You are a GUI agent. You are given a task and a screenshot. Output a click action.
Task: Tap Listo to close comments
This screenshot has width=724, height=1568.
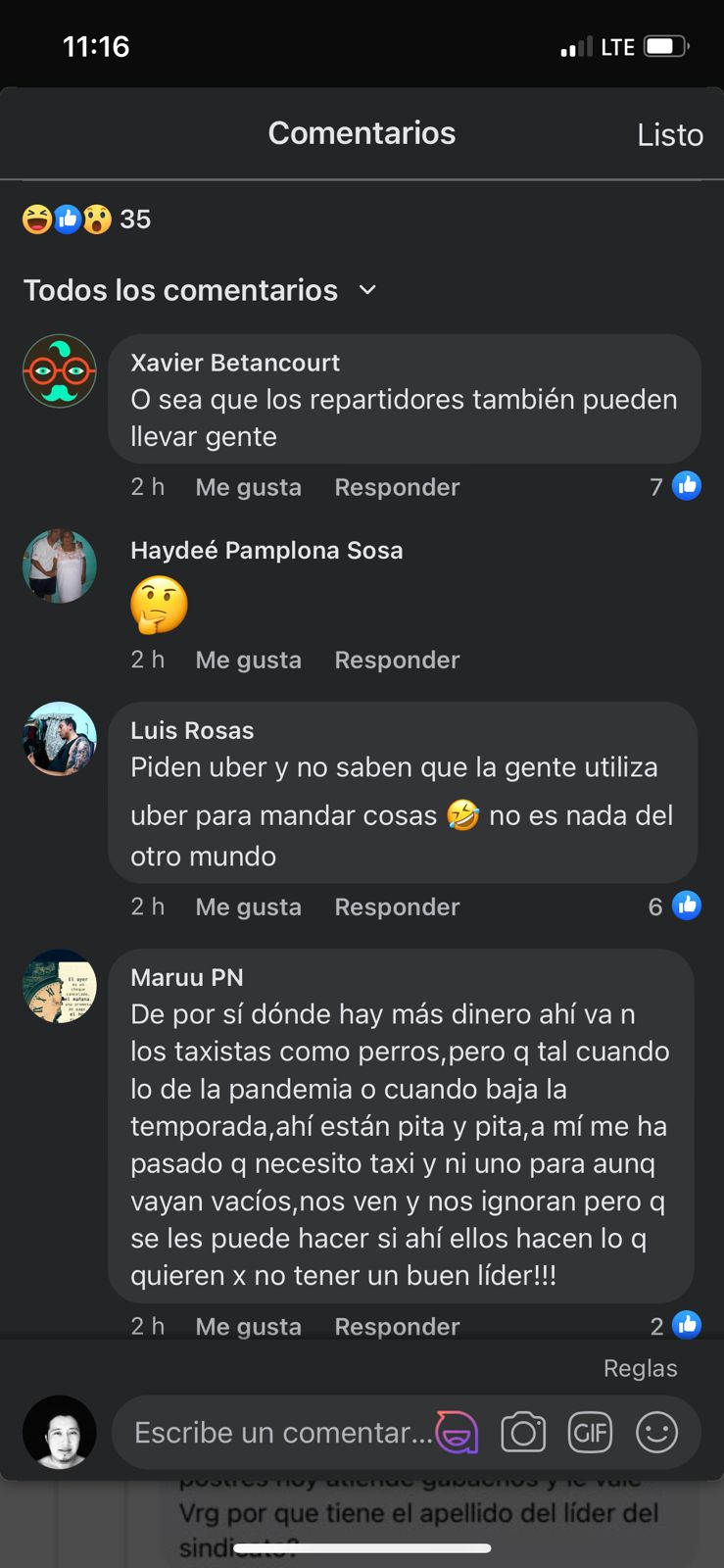click(669, 134)
